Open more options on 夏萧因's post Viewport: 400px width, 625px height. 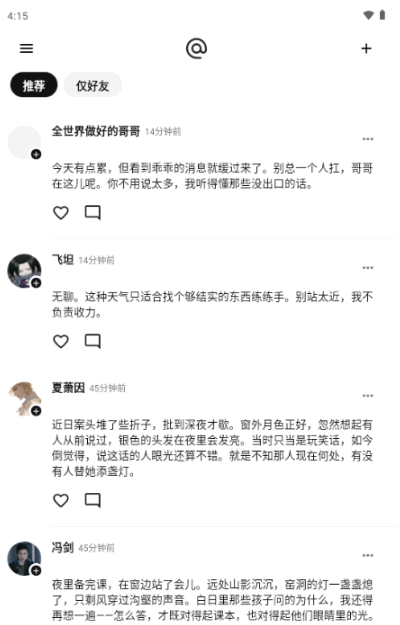(x=368, y=396)
